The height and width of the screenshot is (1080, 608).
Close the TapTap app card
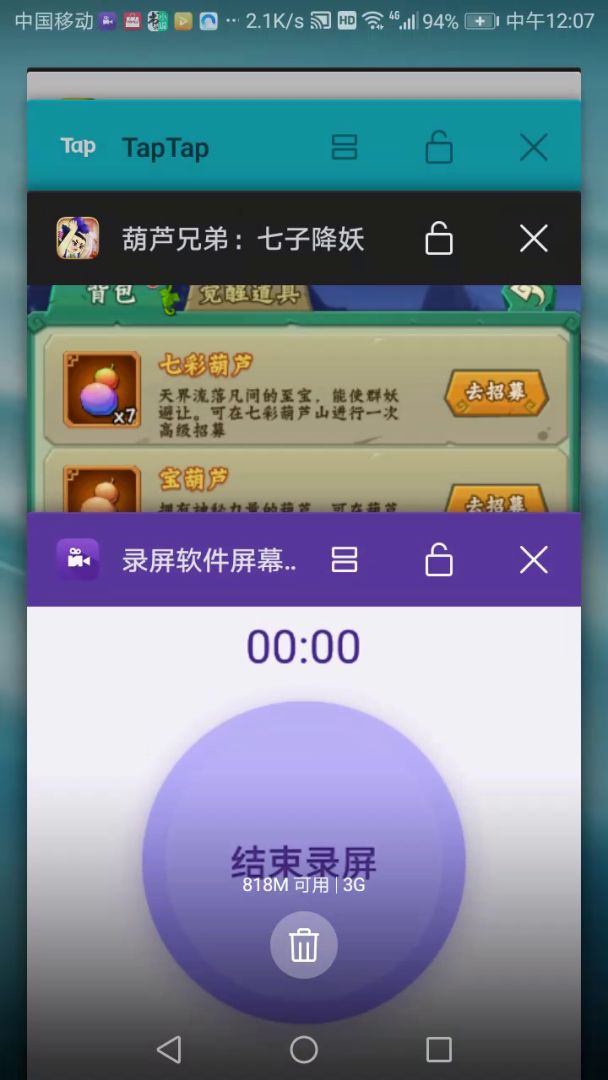click(534, 148)
